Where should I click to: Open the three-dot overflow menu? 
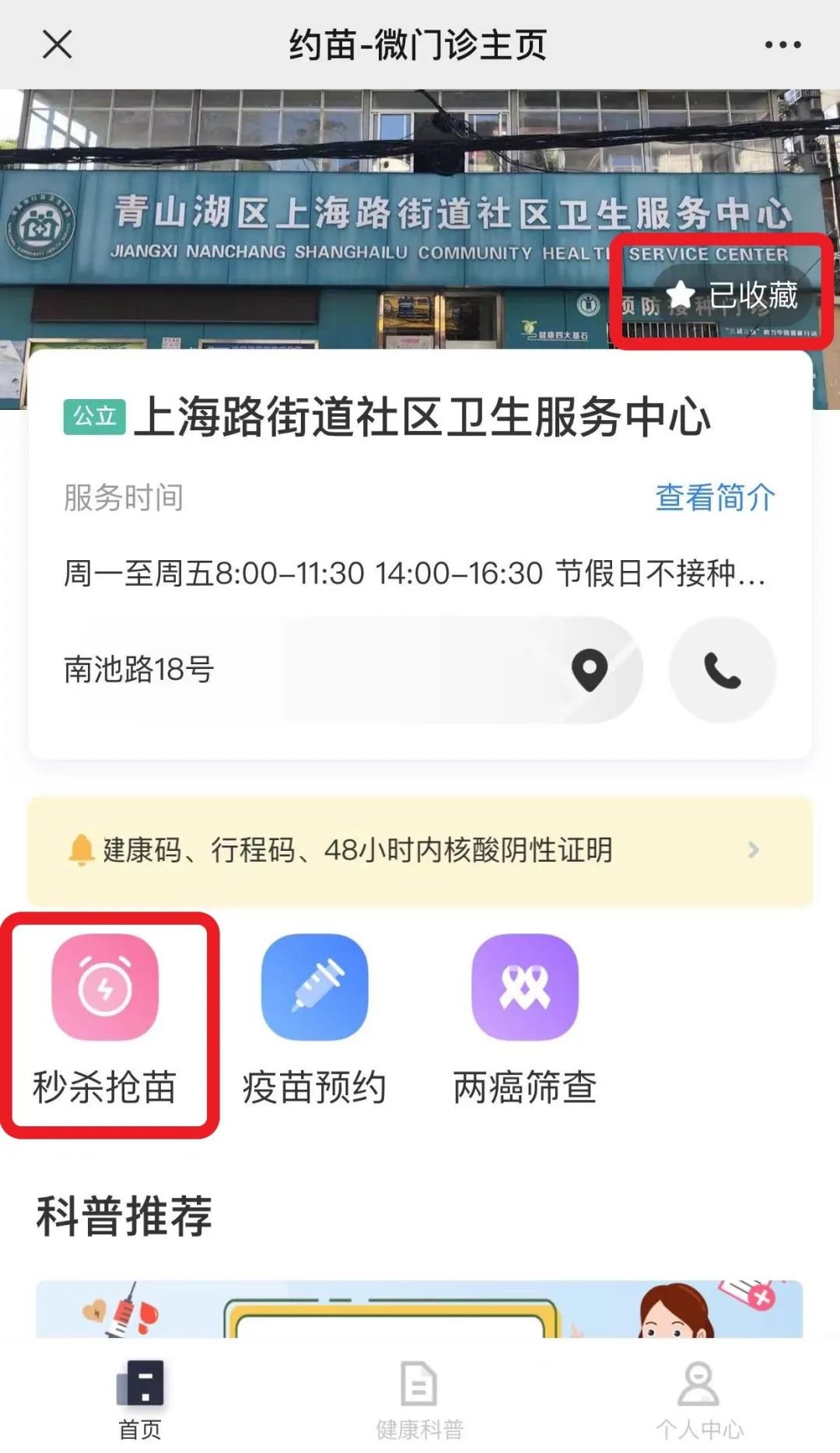coord(782,45)
